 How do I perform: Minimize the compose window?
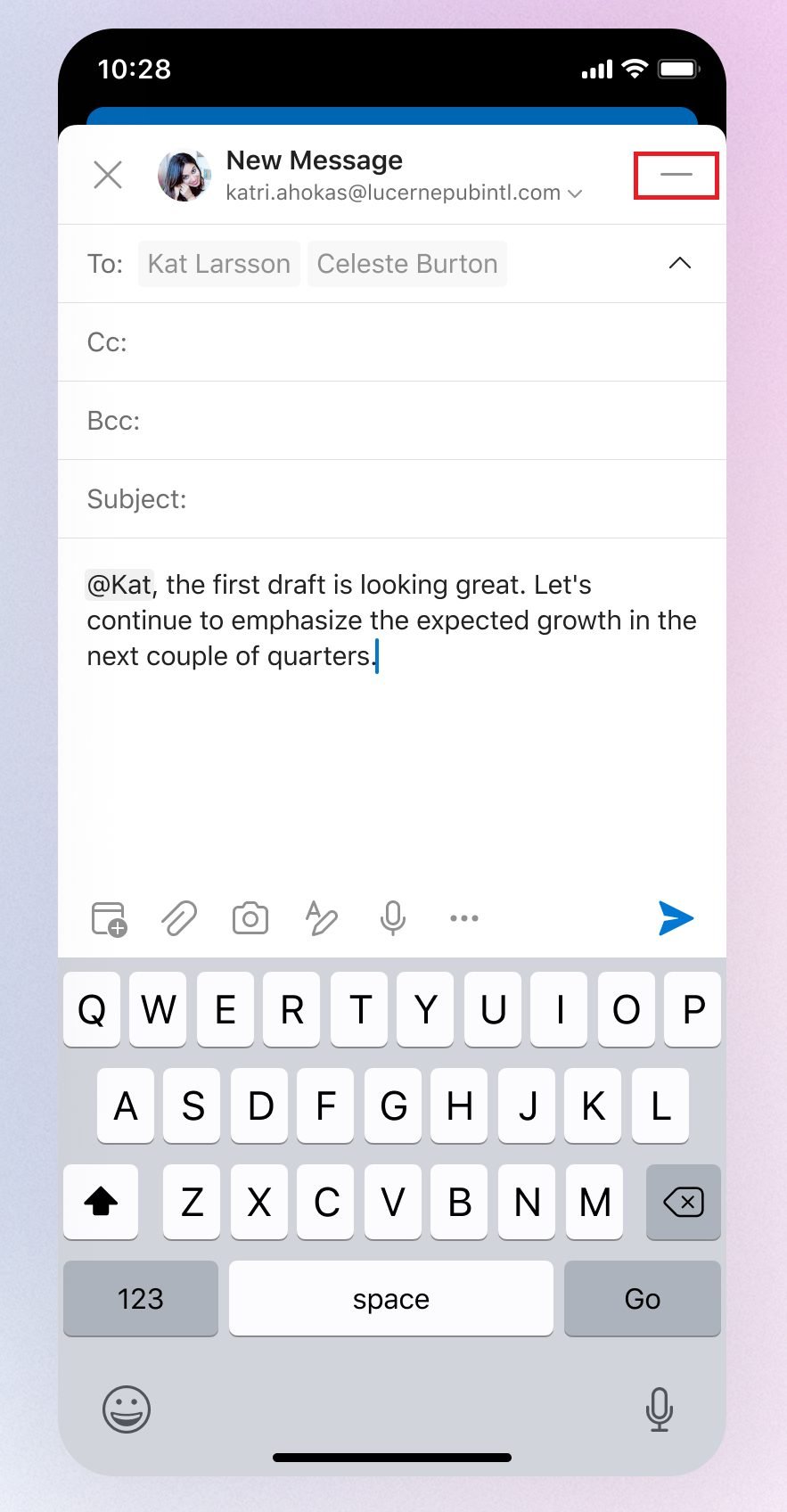[676, 175]
